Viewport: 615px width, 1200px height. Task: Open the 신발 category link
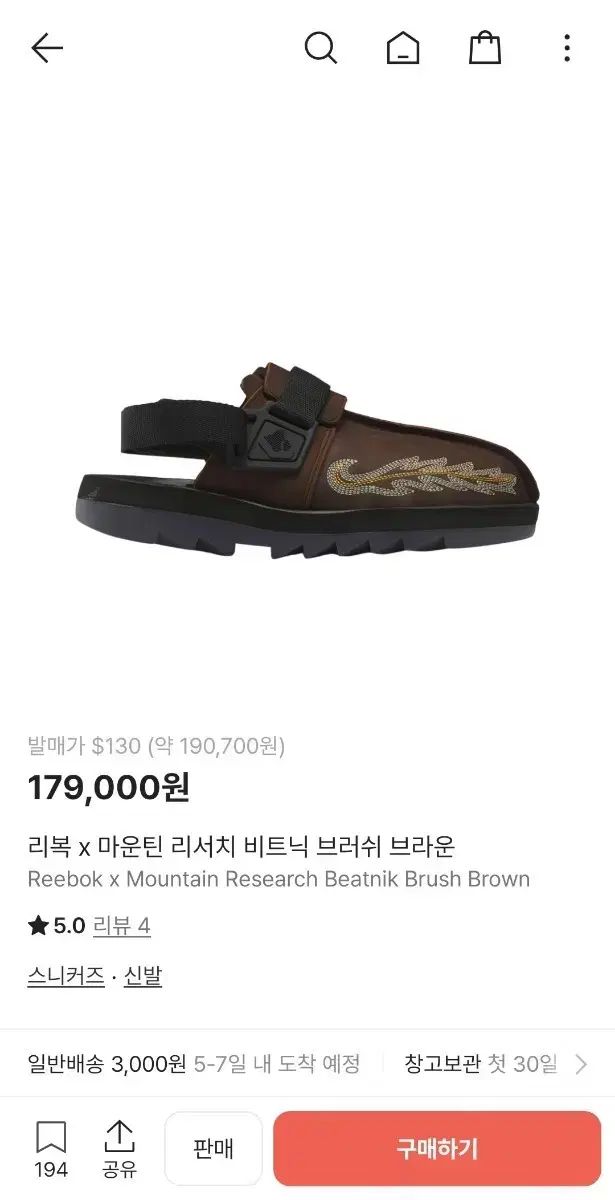(143, 976)
